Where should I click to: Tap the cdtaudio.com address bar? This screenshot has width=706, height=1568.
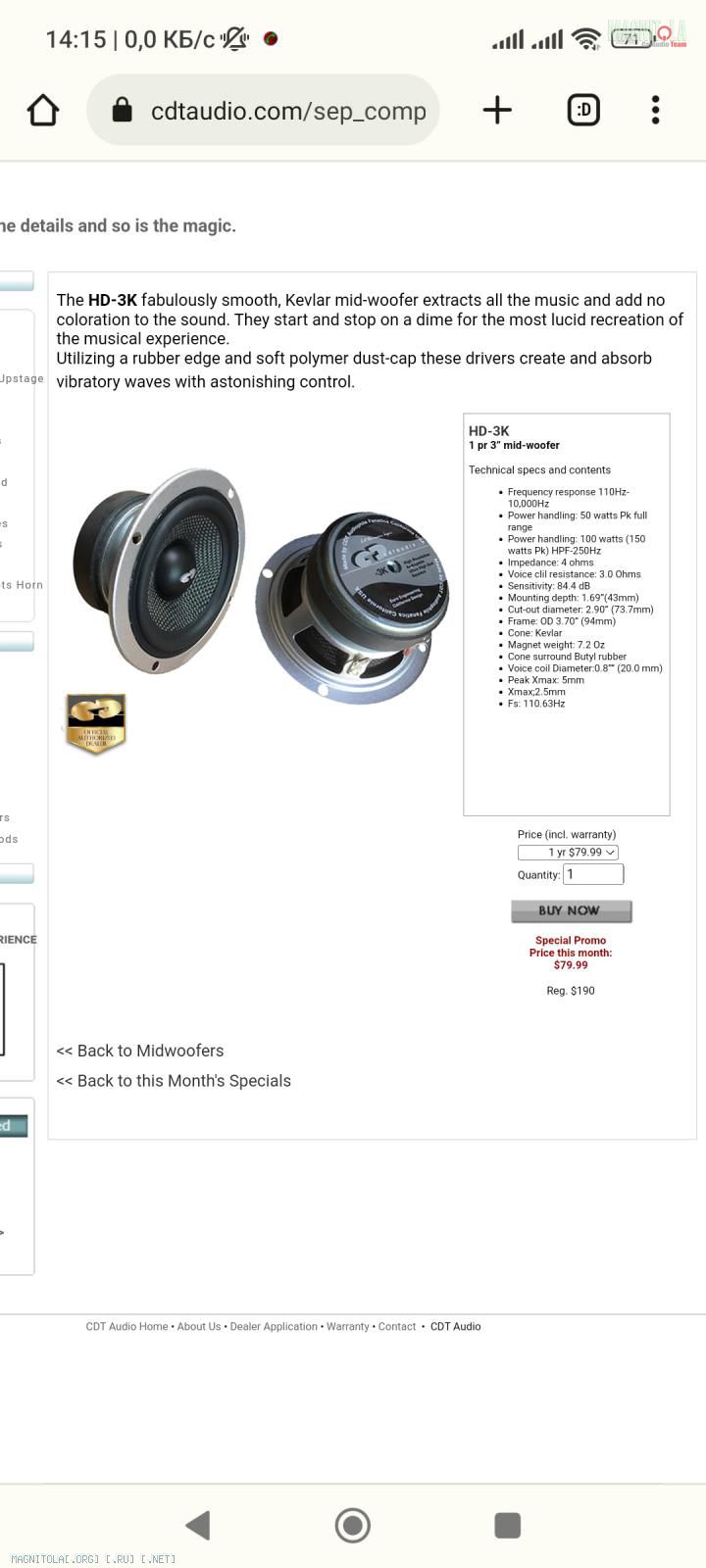point(263,110)
